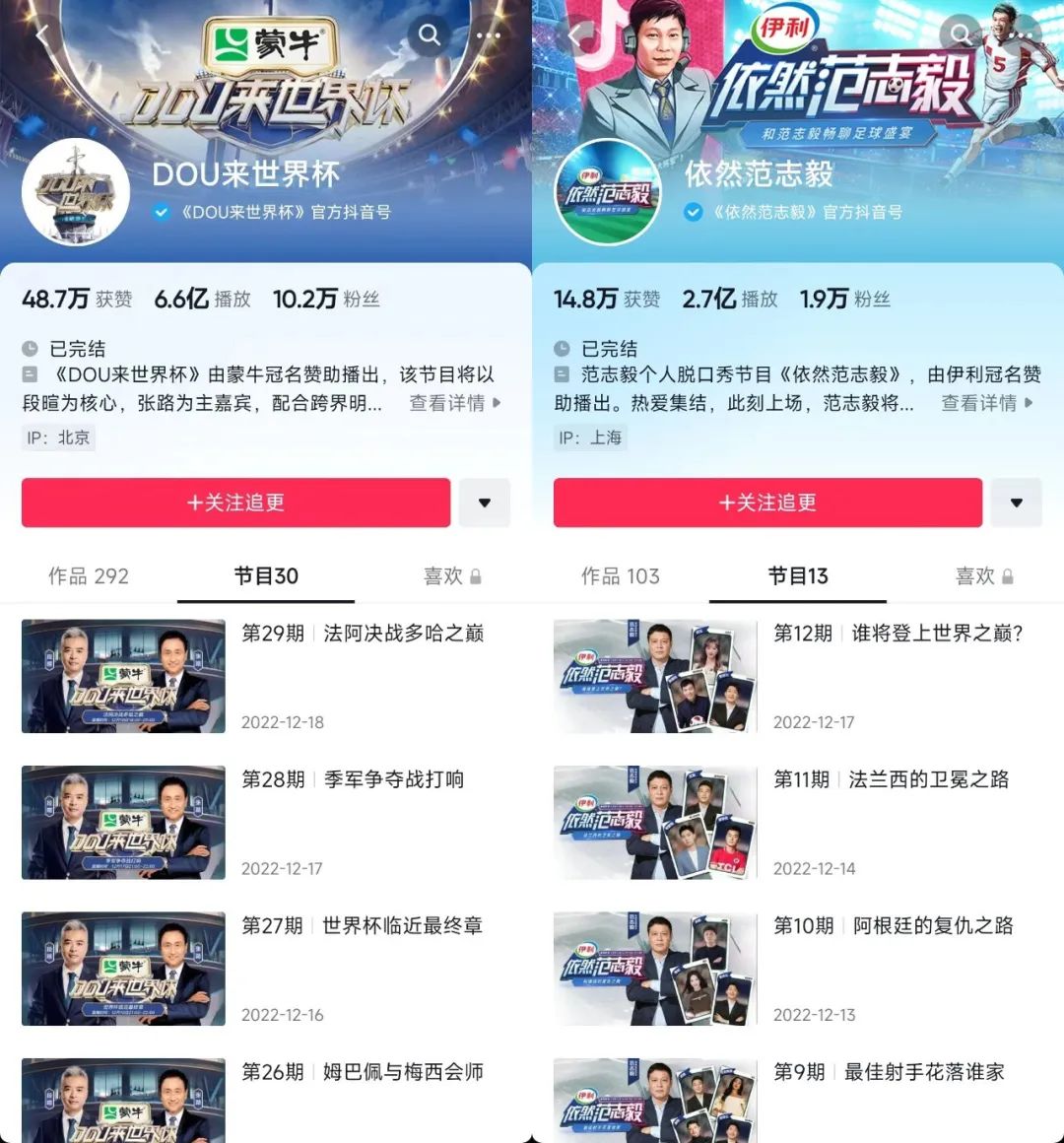Open episode 第26期 姆巴佩与梅西会师
The height and width of the screenshot is (1143, 1064).
point(363,1072)
